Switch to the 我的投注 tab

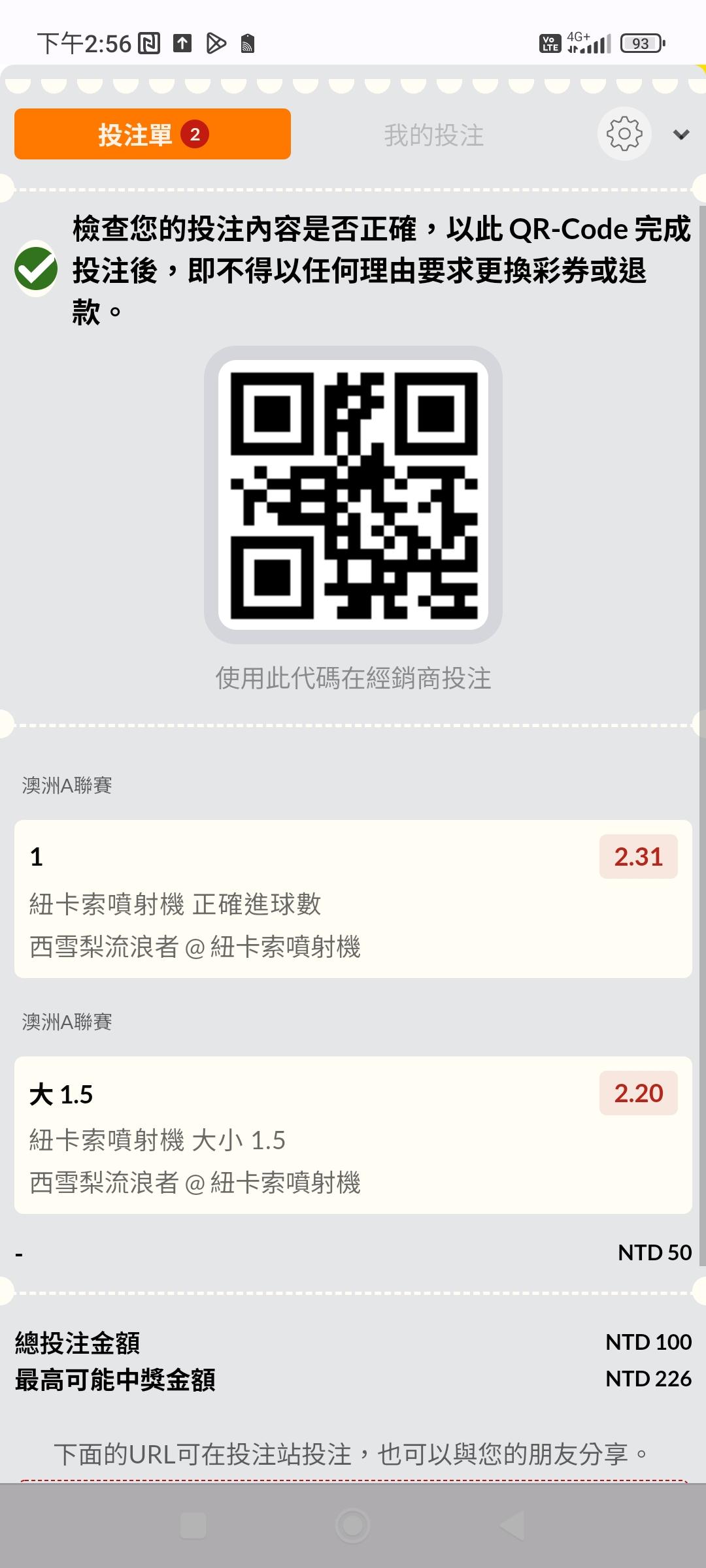coord(433,135)
